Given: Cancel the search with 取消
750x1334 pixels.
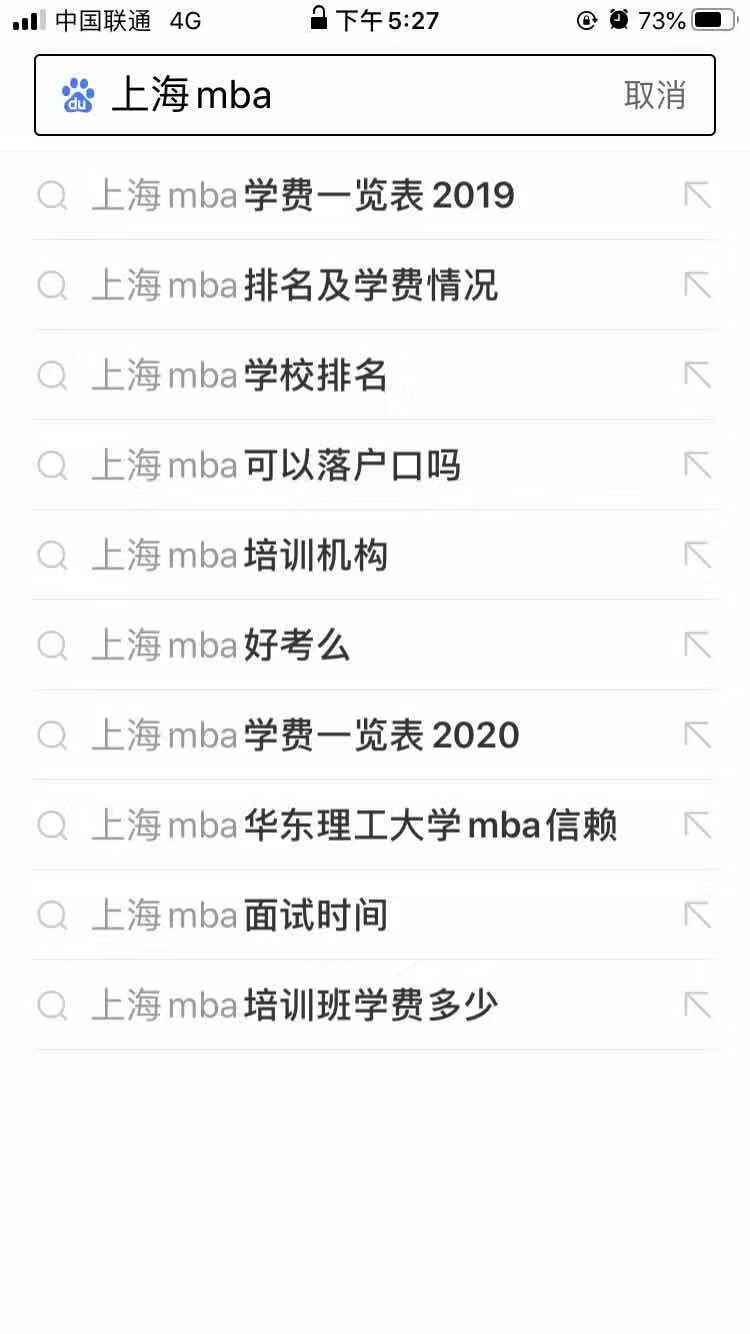Looking at the screenshot, I should [655, 96].
